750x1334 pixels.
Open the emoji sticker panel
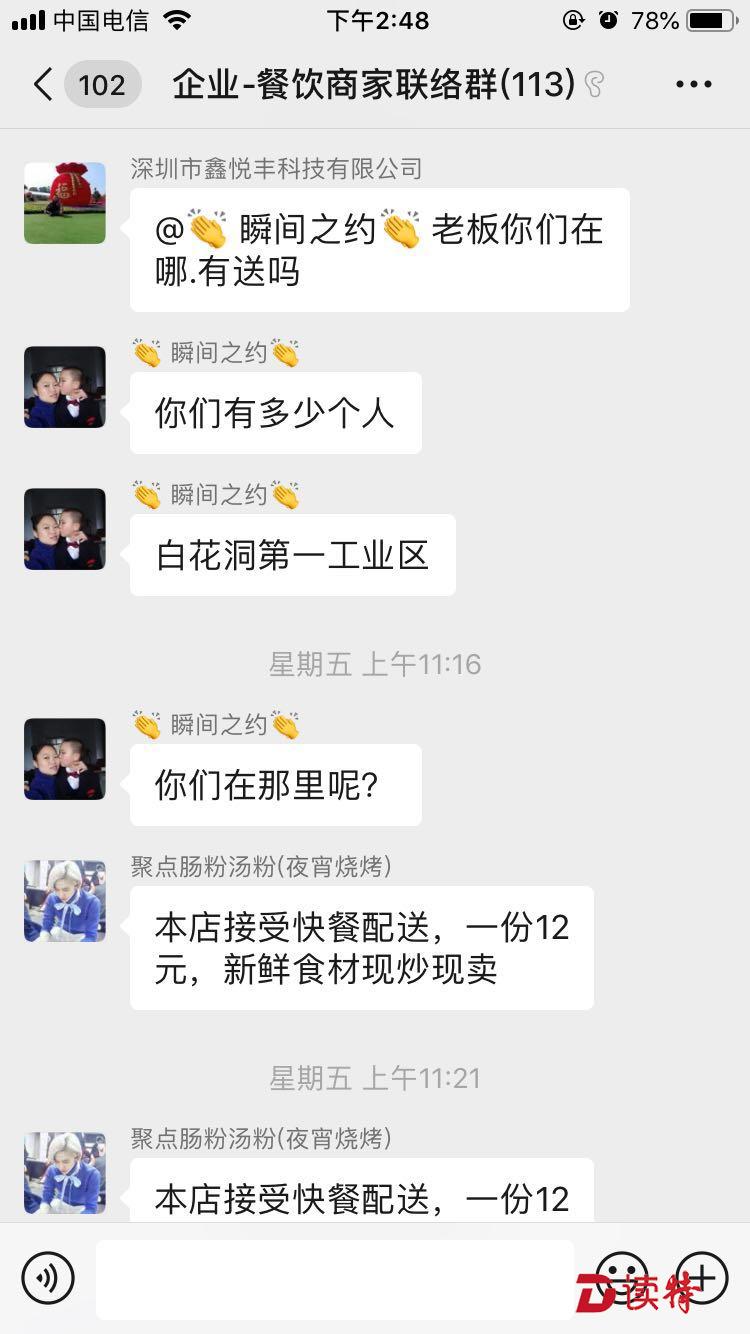click(621, 1277)
